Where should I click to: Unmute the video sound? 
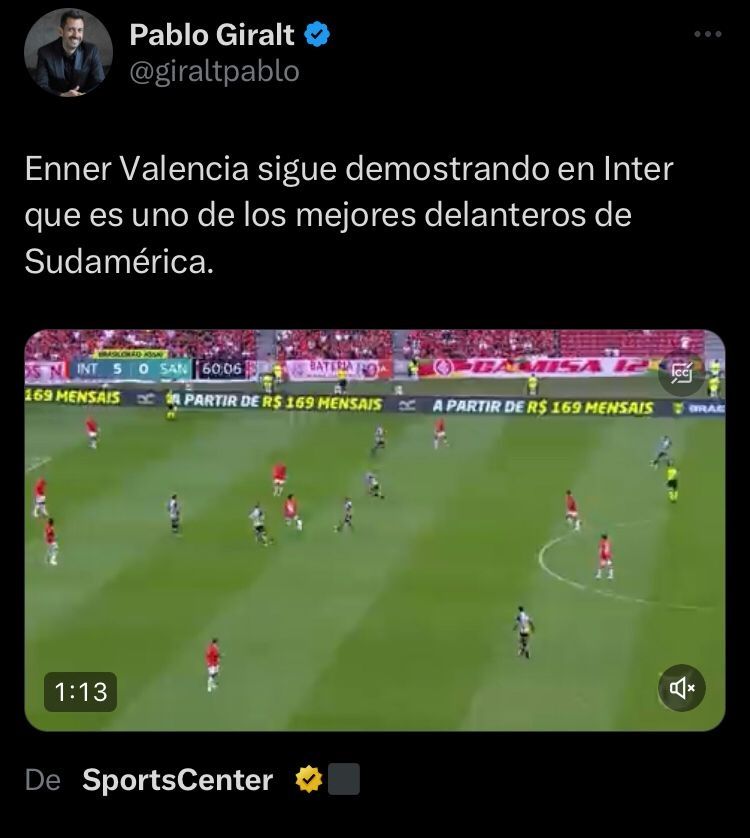tap(682, 688)
